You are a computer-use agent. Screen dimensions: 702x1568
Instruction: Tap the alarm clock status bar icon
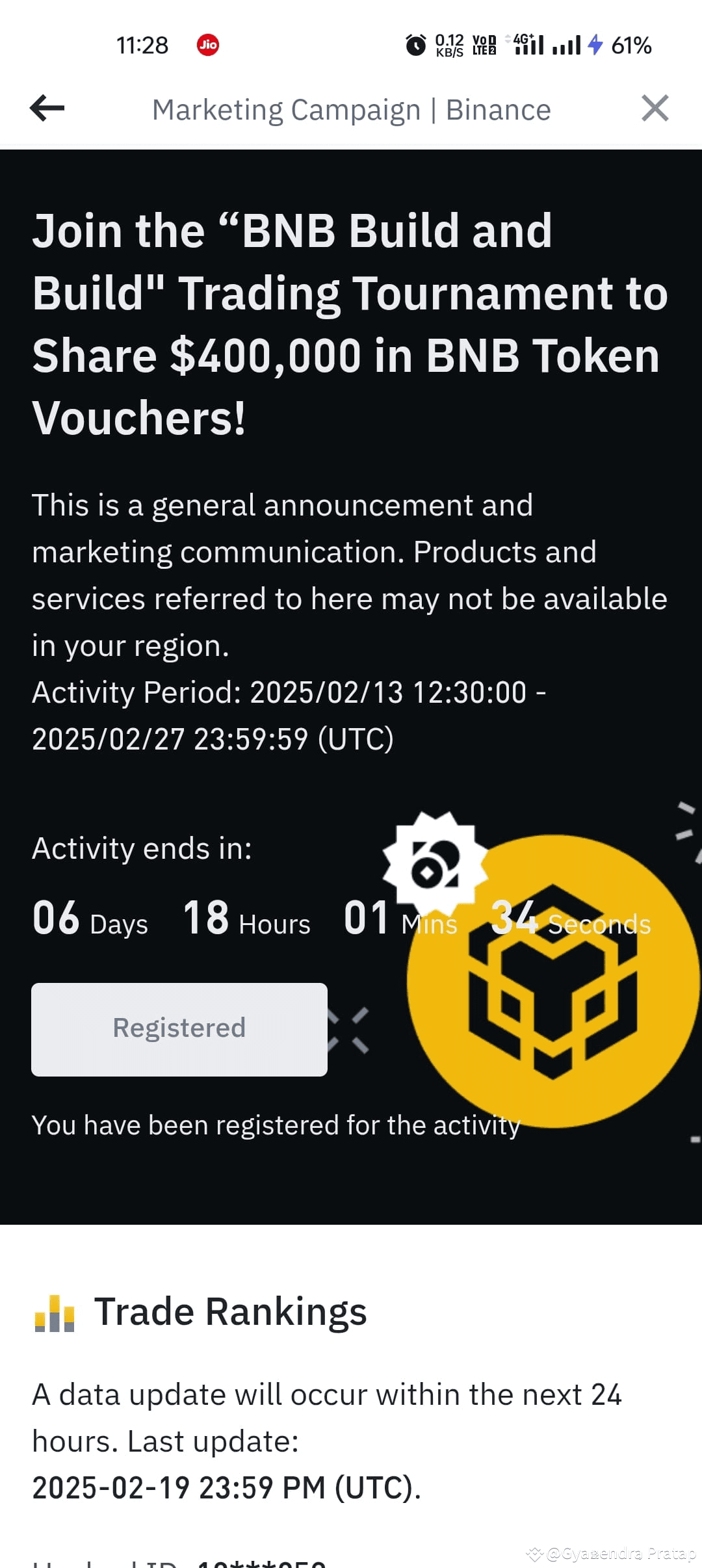click(415, 44)
